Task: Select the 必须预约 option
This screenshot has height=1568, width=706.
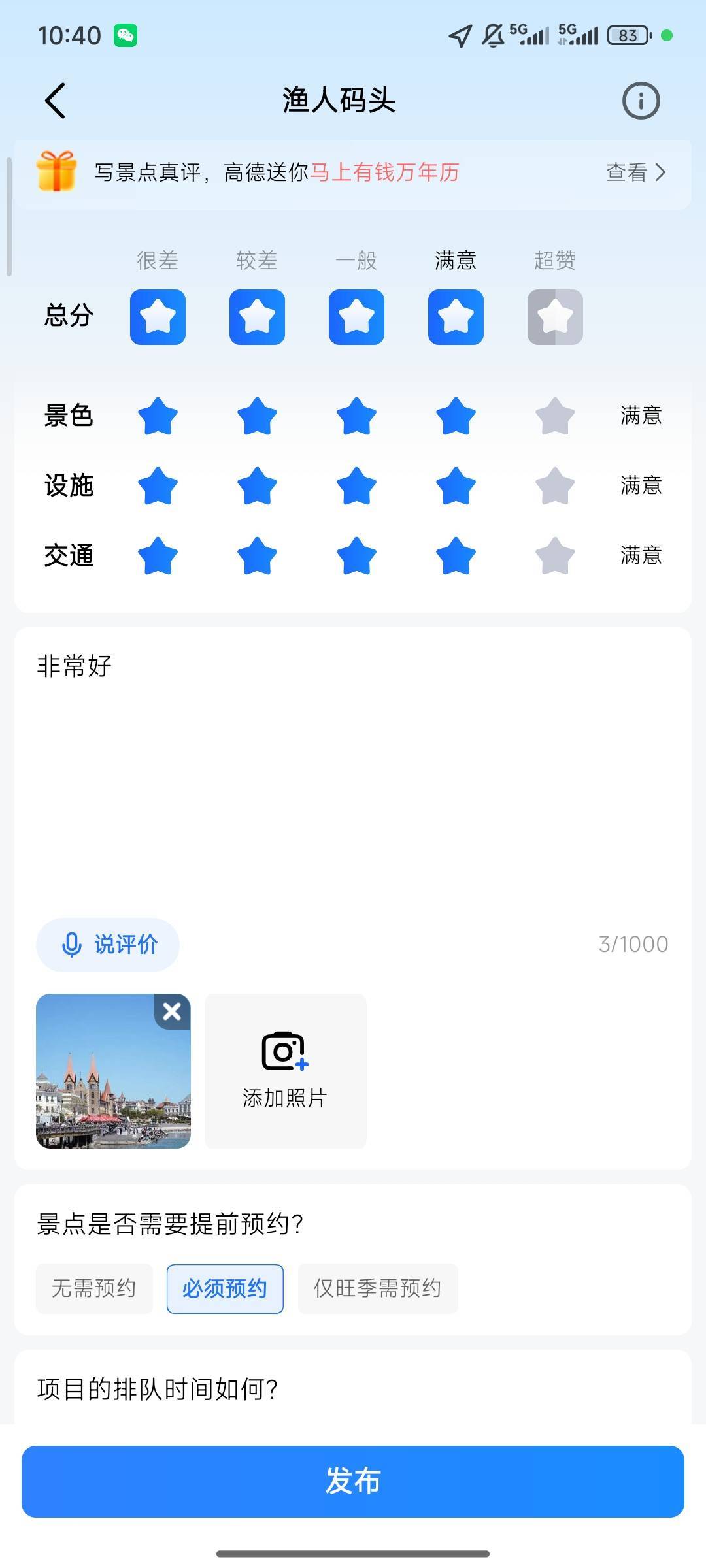Action: [x=225, y=1288]
